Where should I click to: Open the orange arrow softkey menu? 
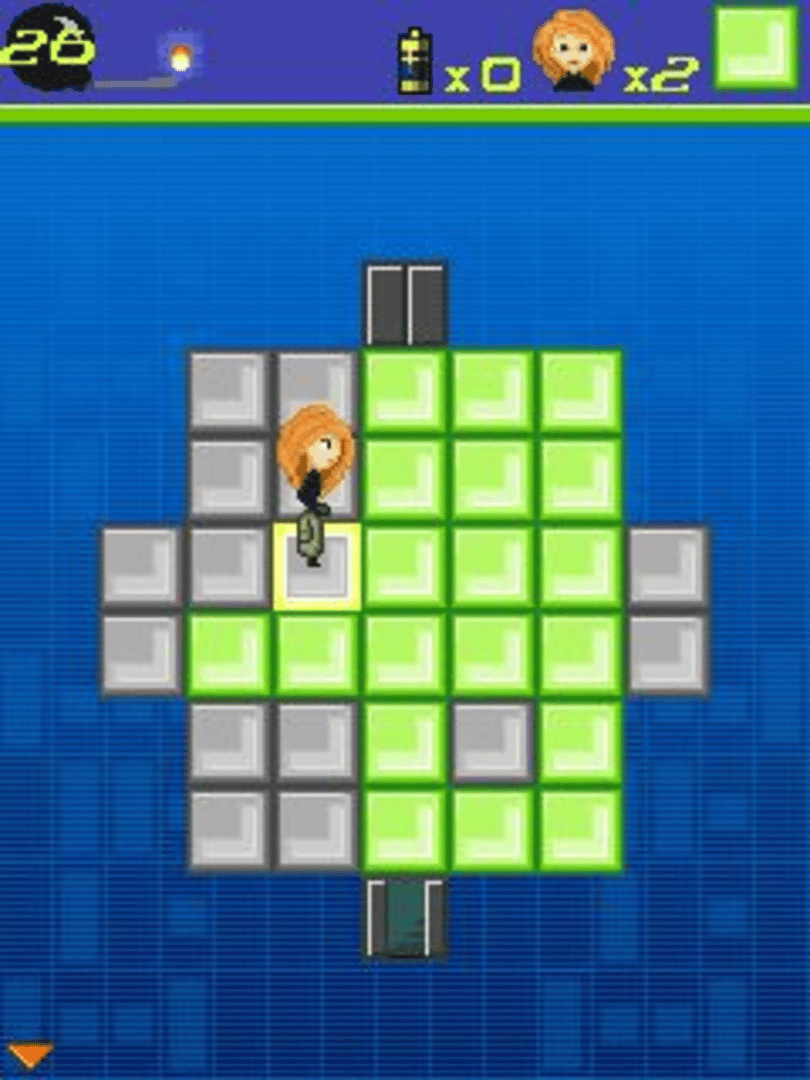coord(30,1054)
